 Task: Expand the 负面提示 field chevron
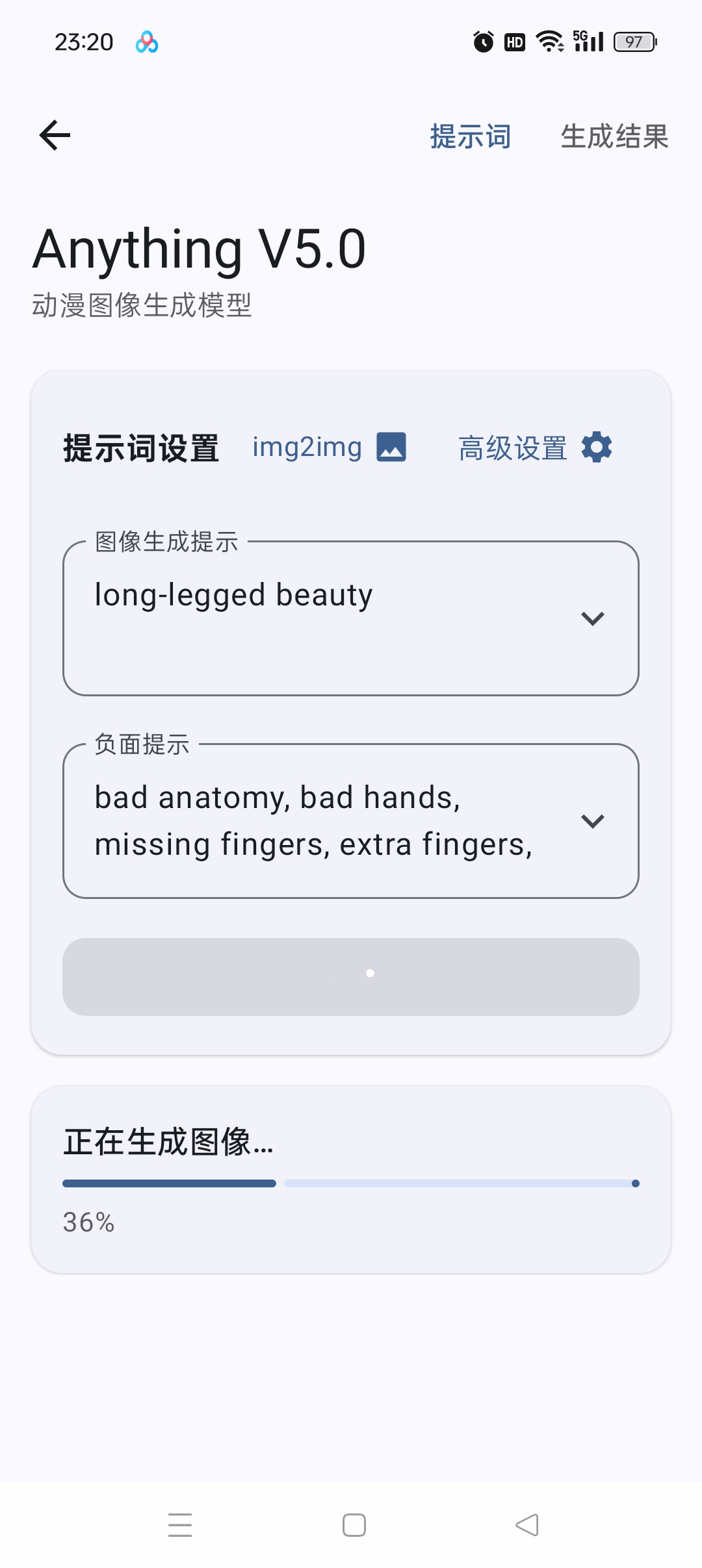592,821
